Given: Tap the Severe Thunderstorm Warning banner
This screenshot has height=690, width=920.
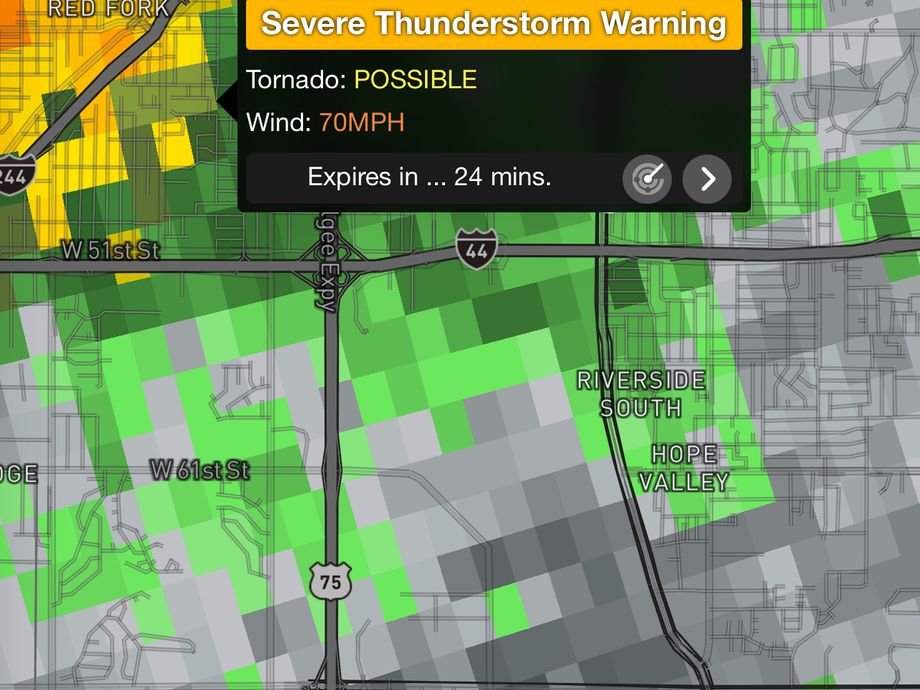Looking at the screenshot, I should pyautogui.click(x=494, y=23).
